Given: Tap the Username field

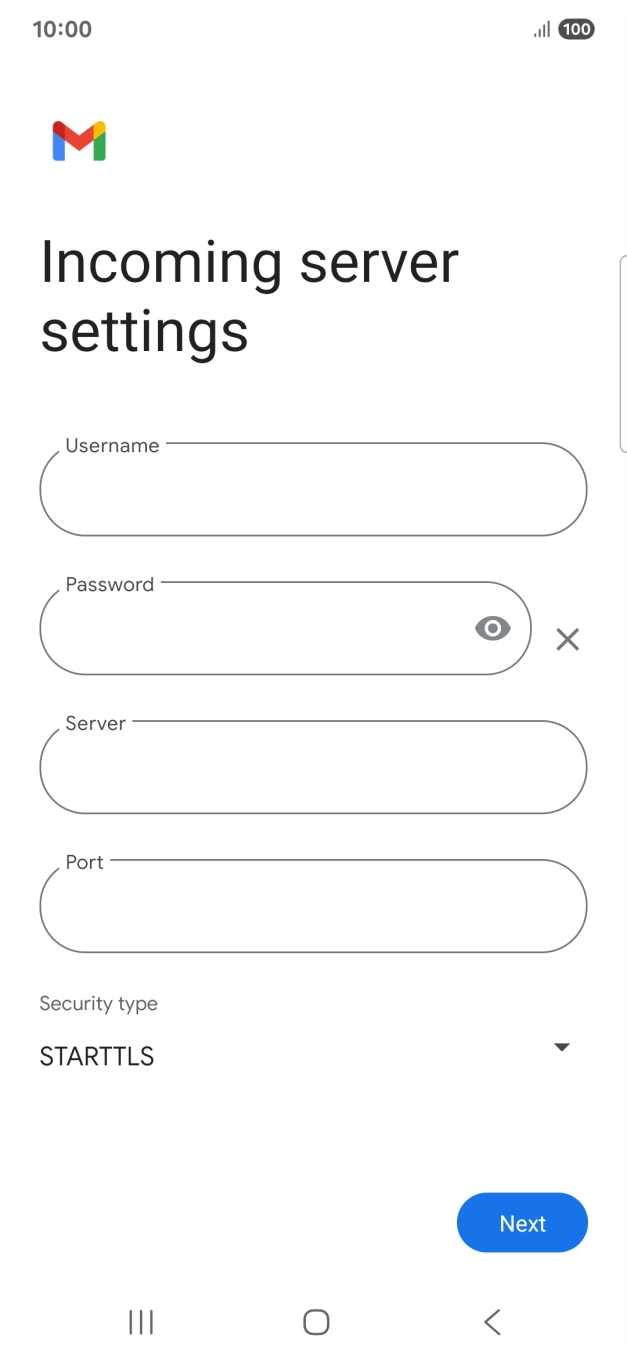Looking at the screenshot, I should [313, 490].
